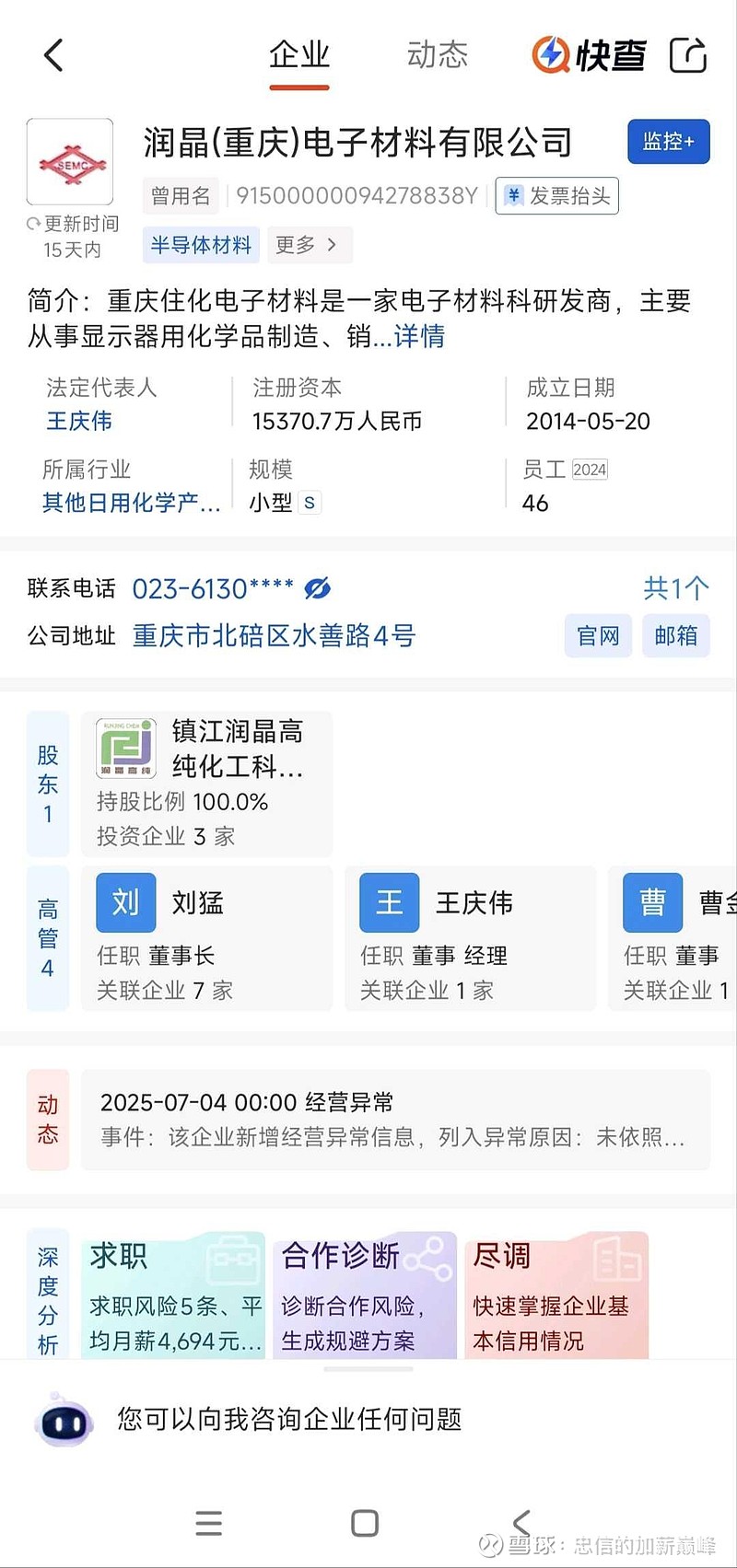Open the company 官网 website

pyautogui.click(x=598, y=635)
